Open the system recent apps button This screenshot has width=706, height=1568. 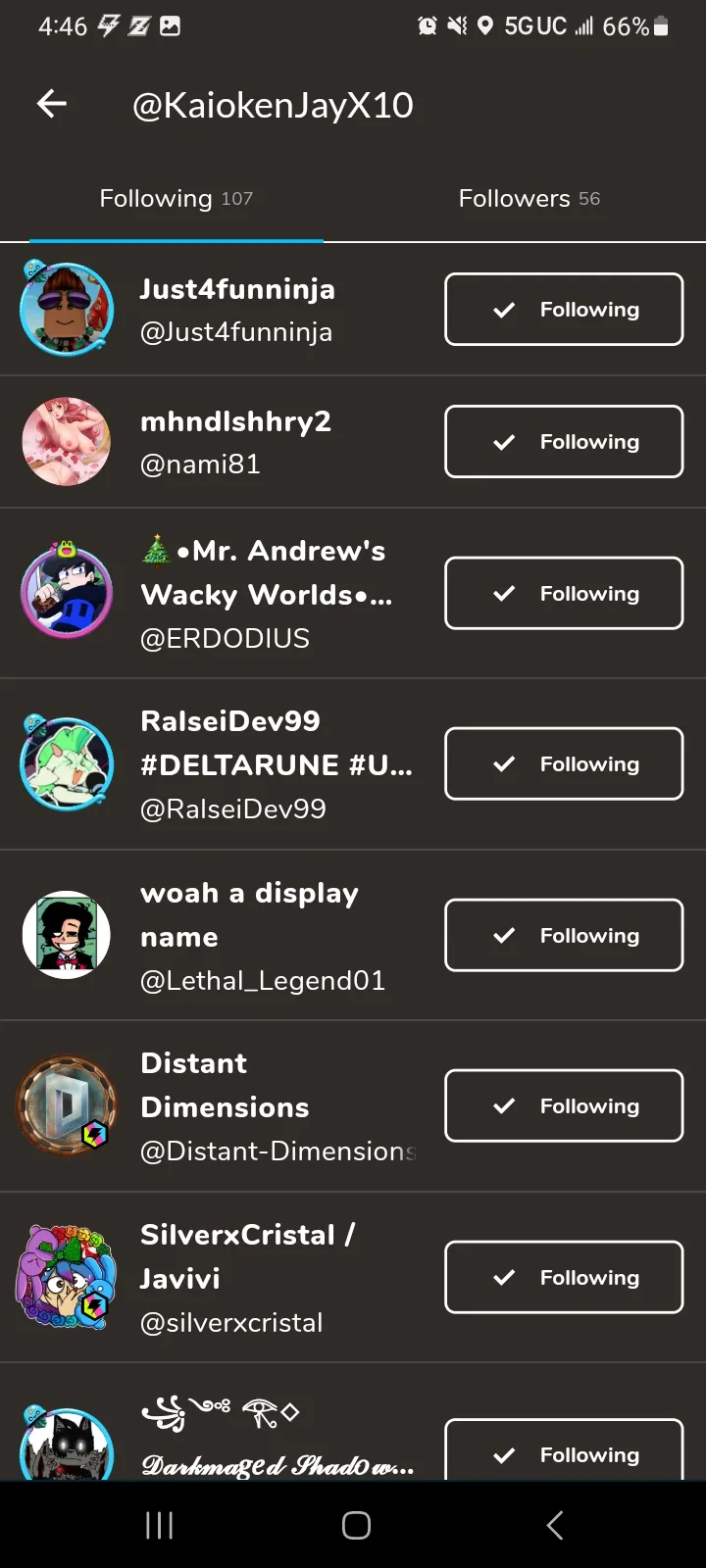(x=159, y=1525)
